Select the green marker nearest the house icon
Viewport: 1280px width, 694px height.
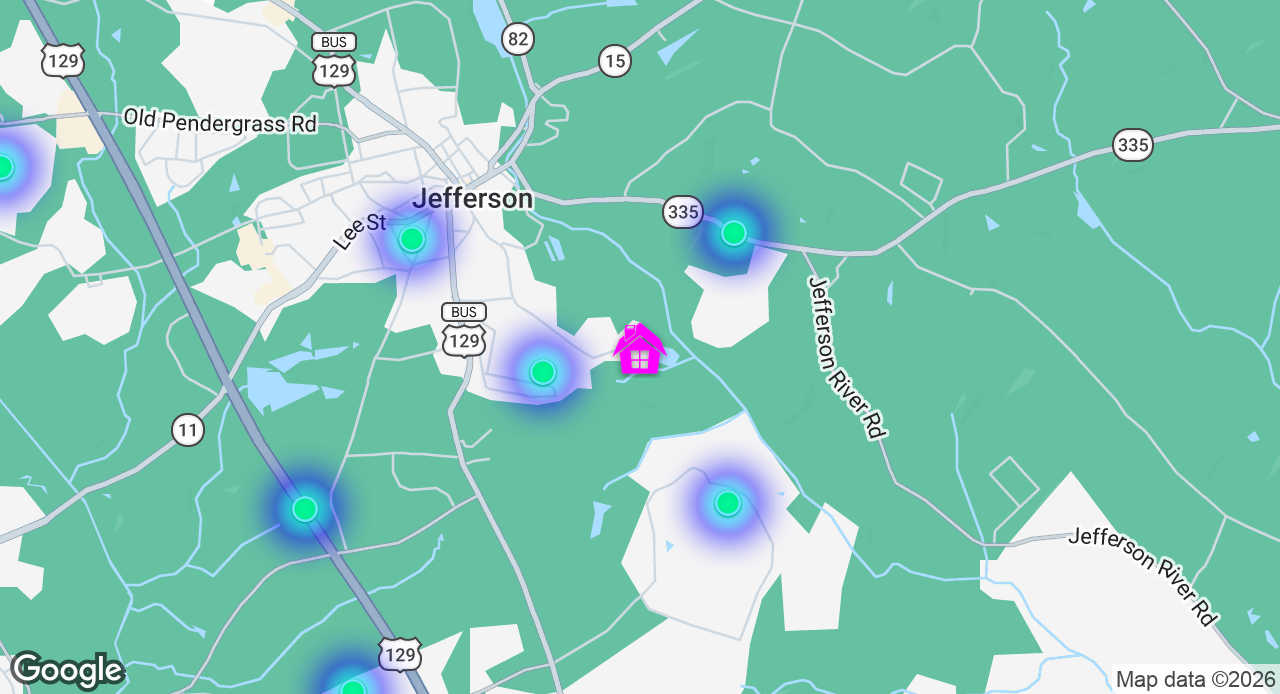point(542,372)
